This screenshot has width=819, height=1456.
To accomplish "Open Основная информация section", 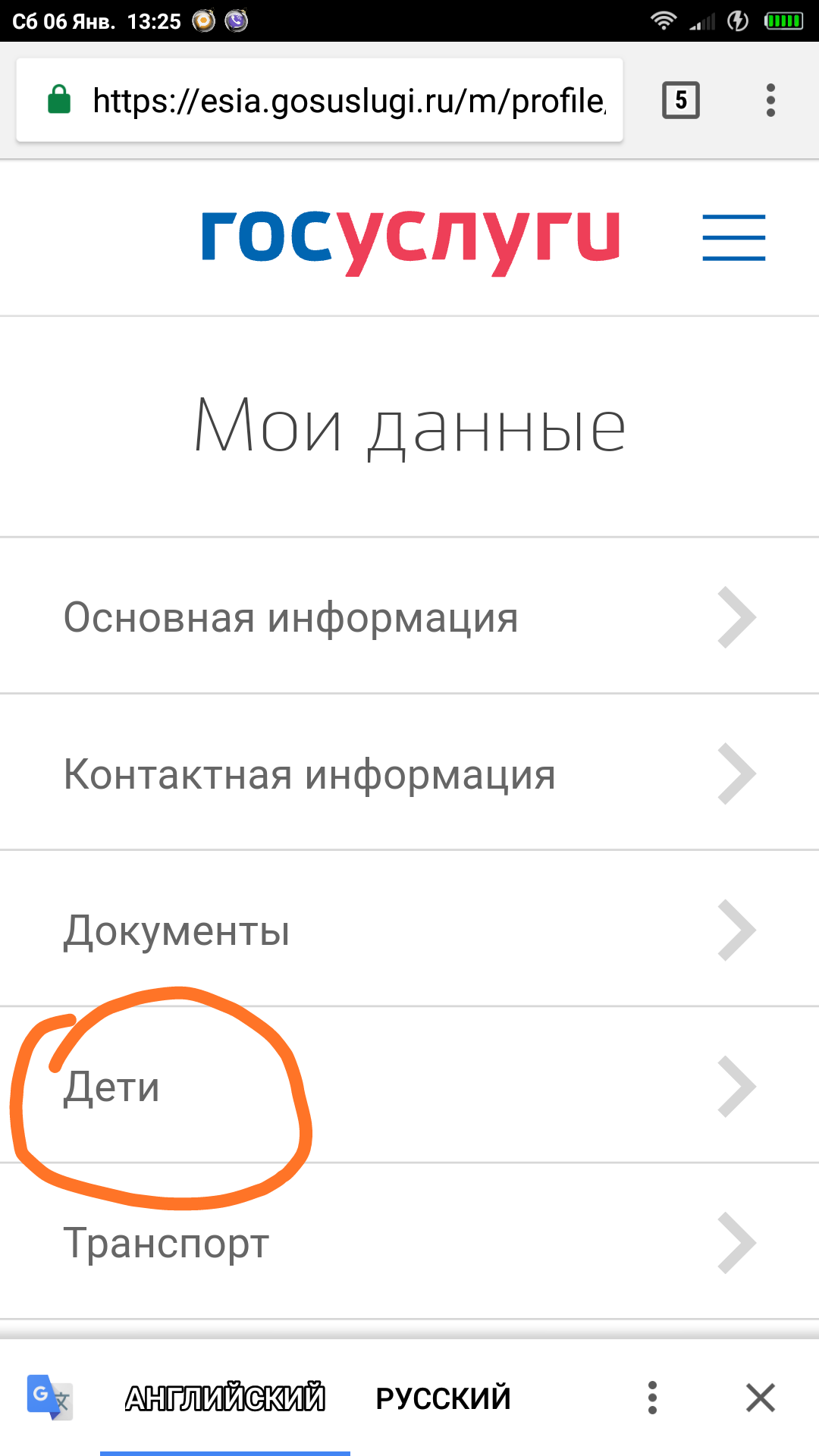I will coord(409,617).
